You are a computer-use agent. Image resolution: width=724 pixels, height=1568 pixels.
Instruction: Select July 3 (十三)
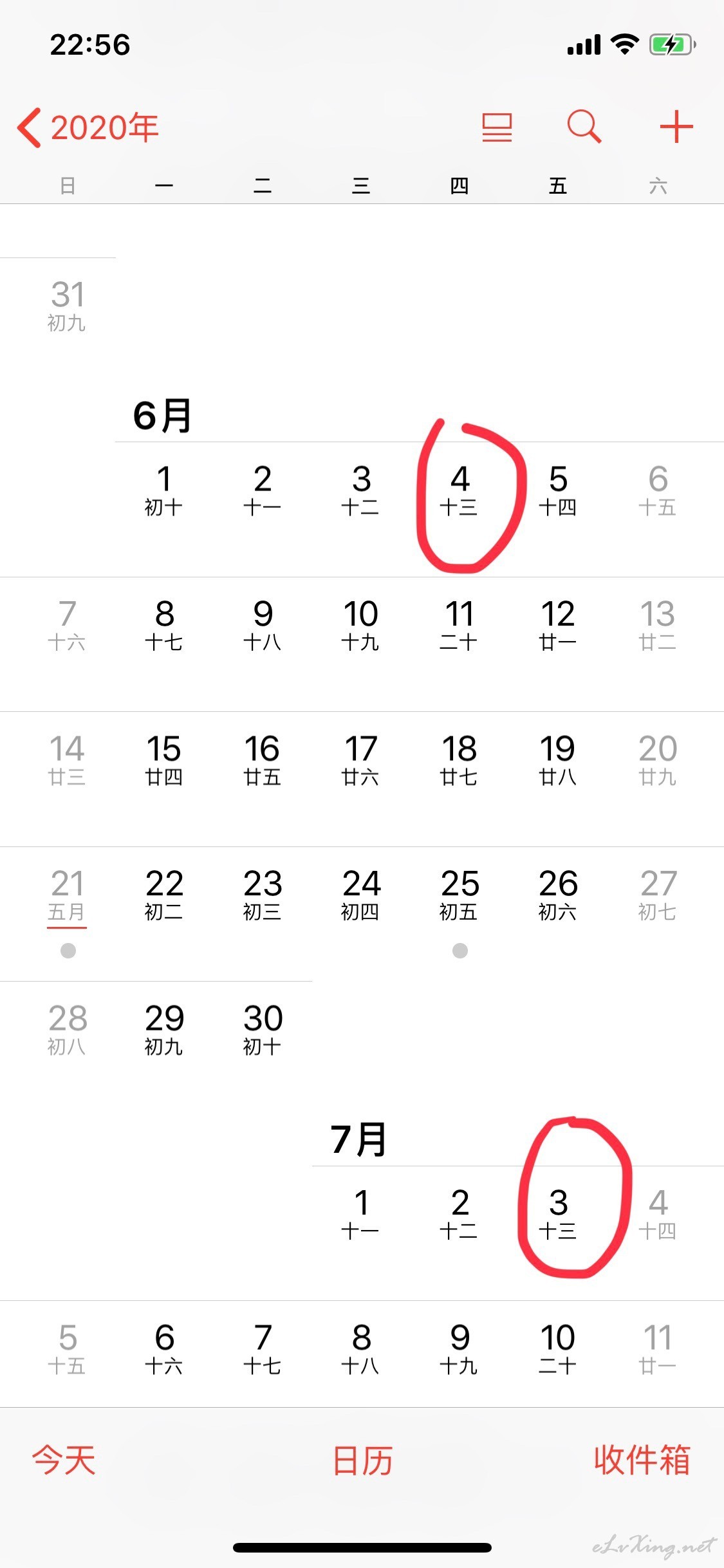[x=558, y=1215]
